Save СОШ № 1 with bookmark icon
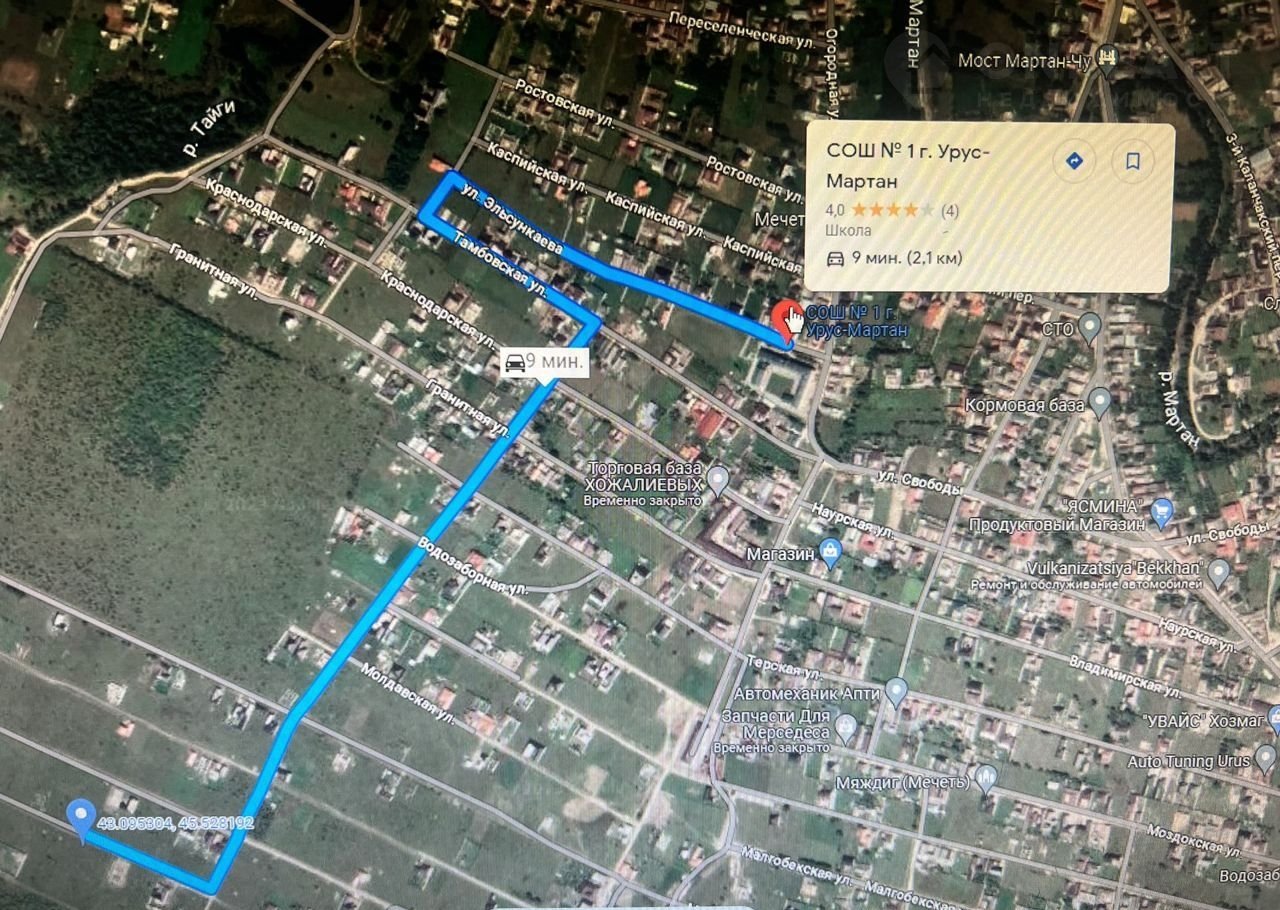The image size is (1280, 910). 1132,161
